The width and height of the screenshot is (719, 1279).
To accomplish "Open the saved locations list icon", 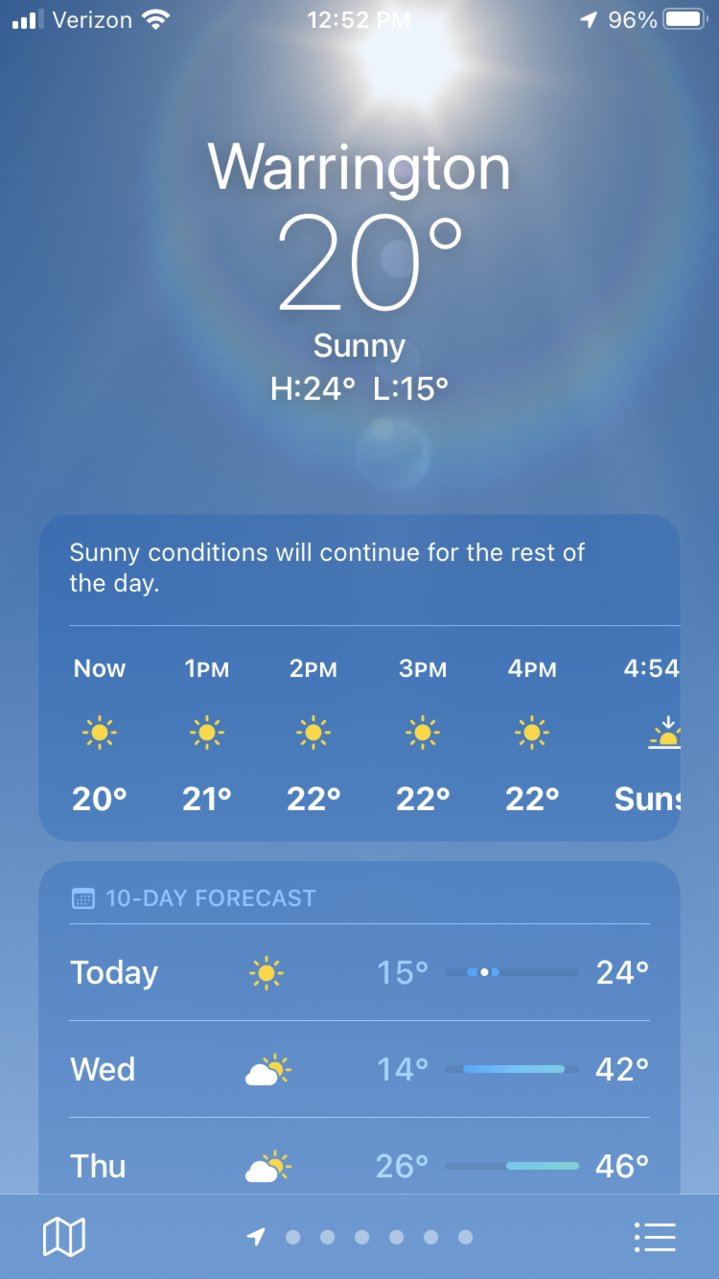I will [x=655, y=1237].
